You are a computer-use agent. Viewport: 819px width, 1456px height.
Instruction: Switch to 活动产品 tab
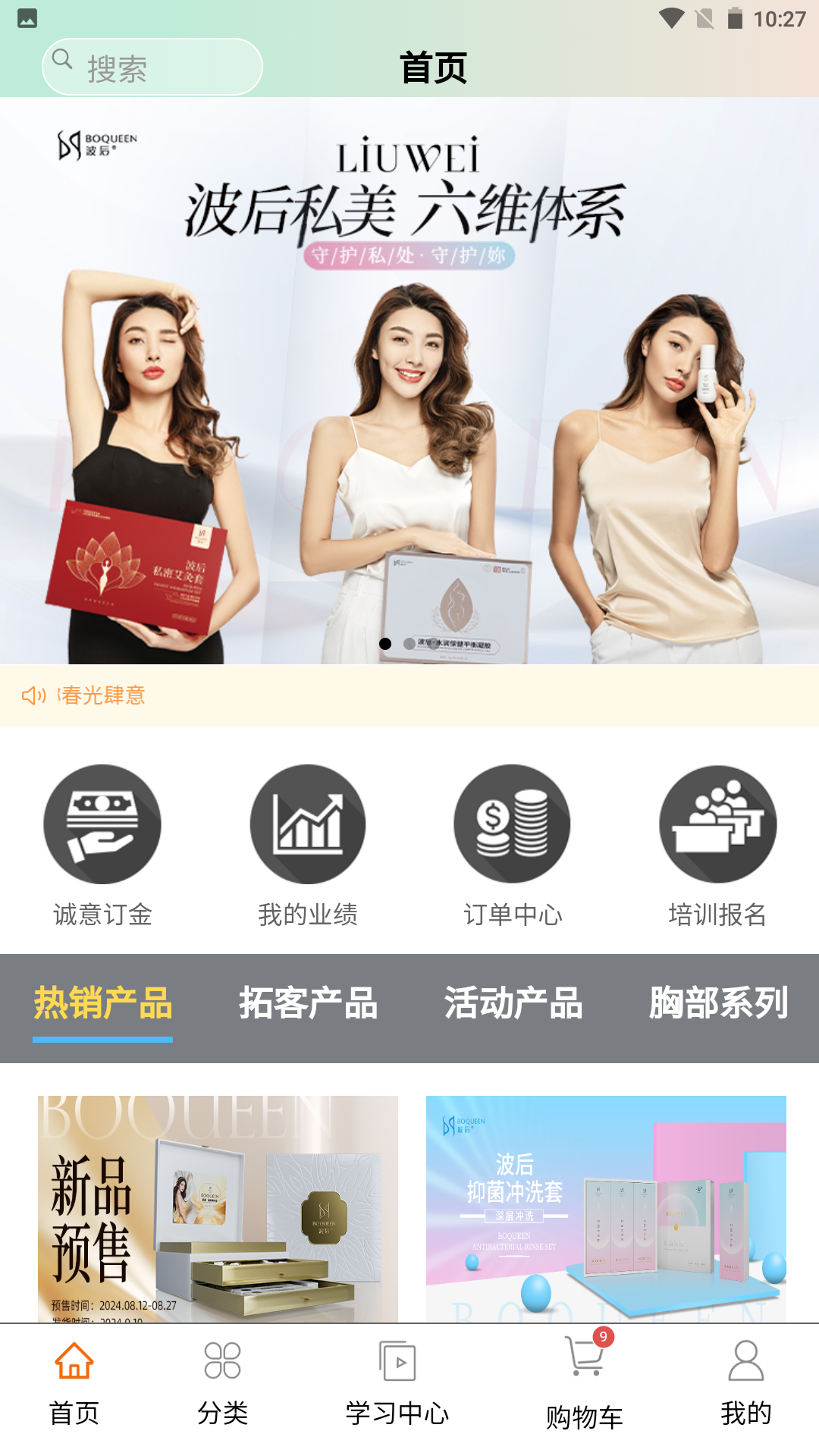(513, 1003)
